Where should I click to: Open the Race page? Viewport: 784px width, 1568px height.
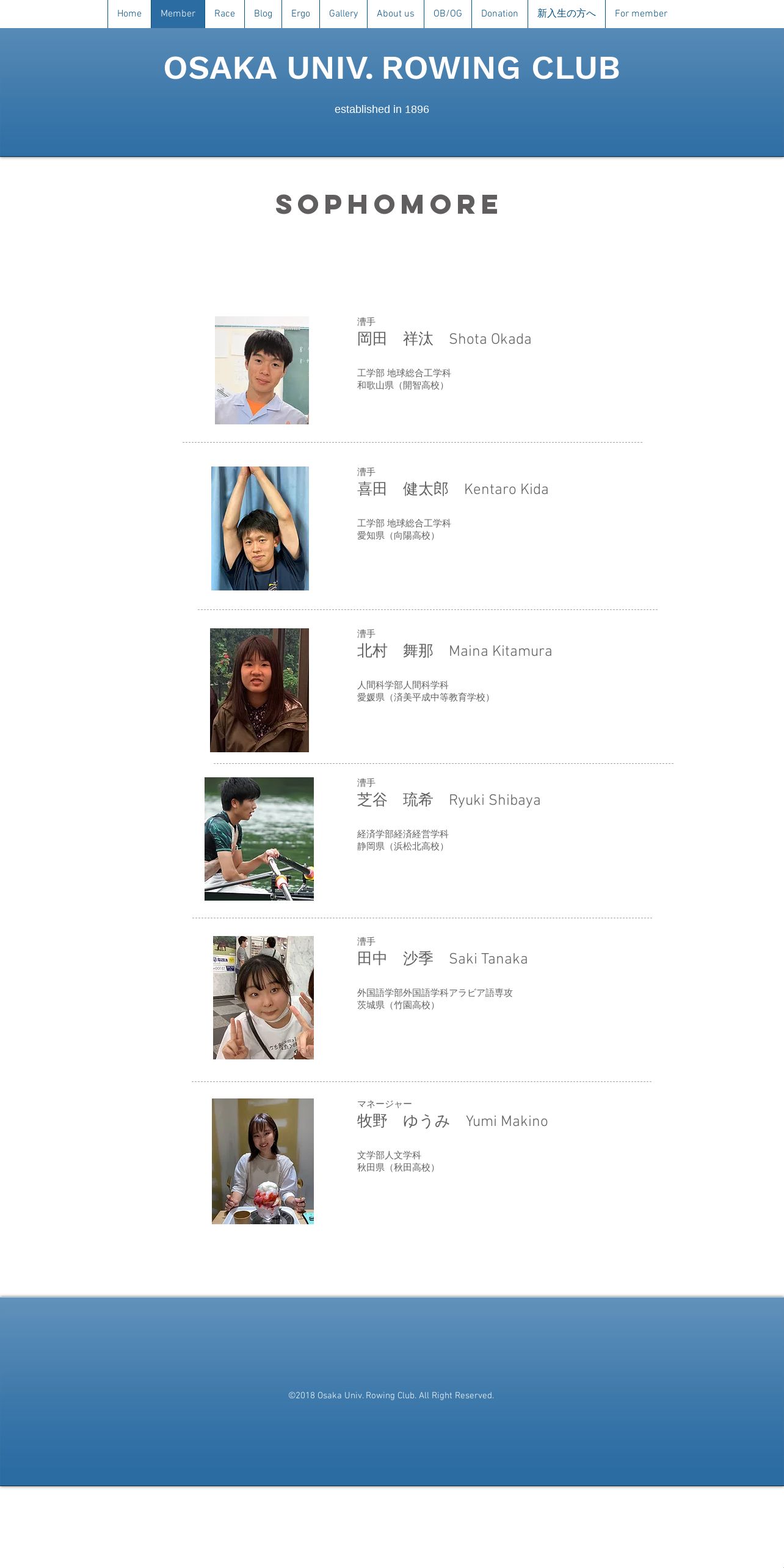[x=225, y=13]
